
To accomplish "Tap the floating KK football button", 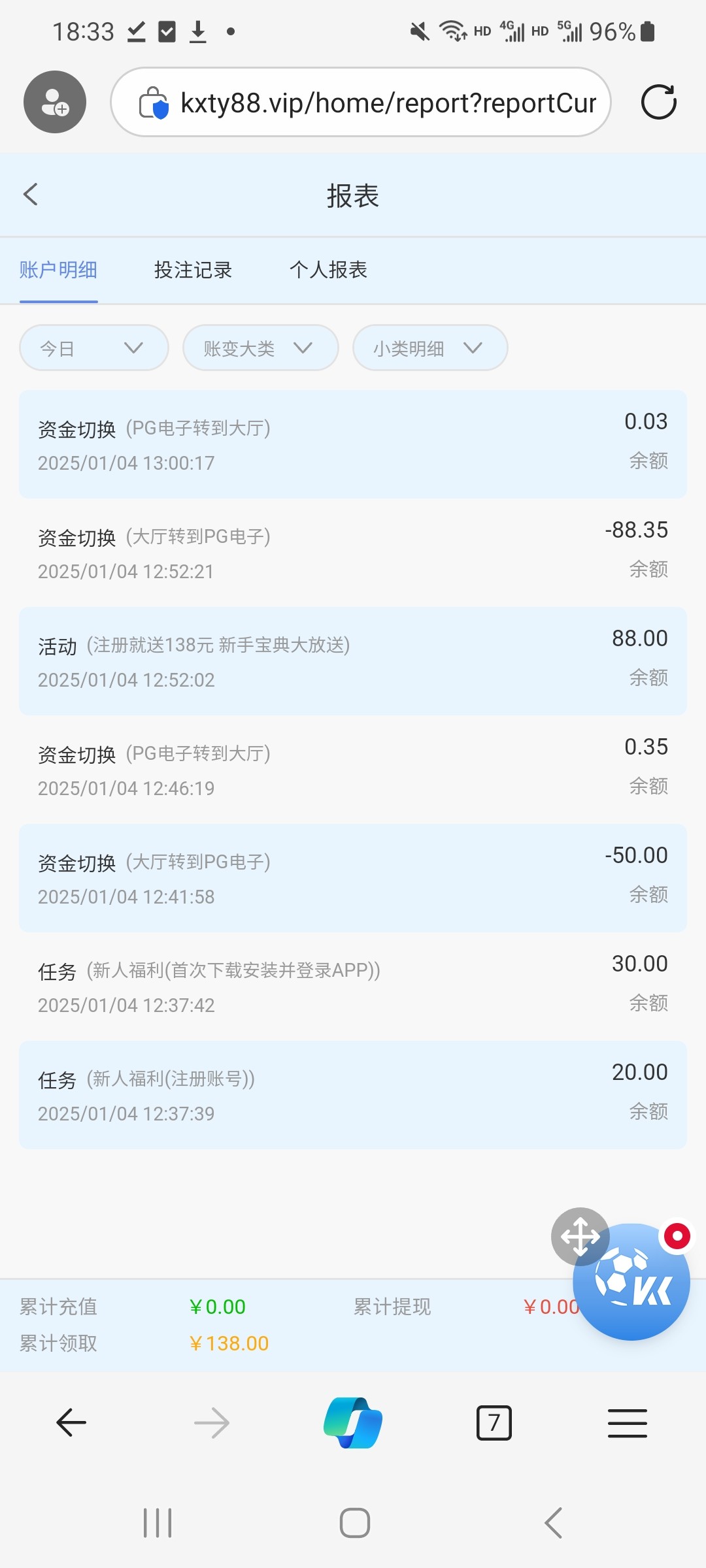I will 631,1282.
